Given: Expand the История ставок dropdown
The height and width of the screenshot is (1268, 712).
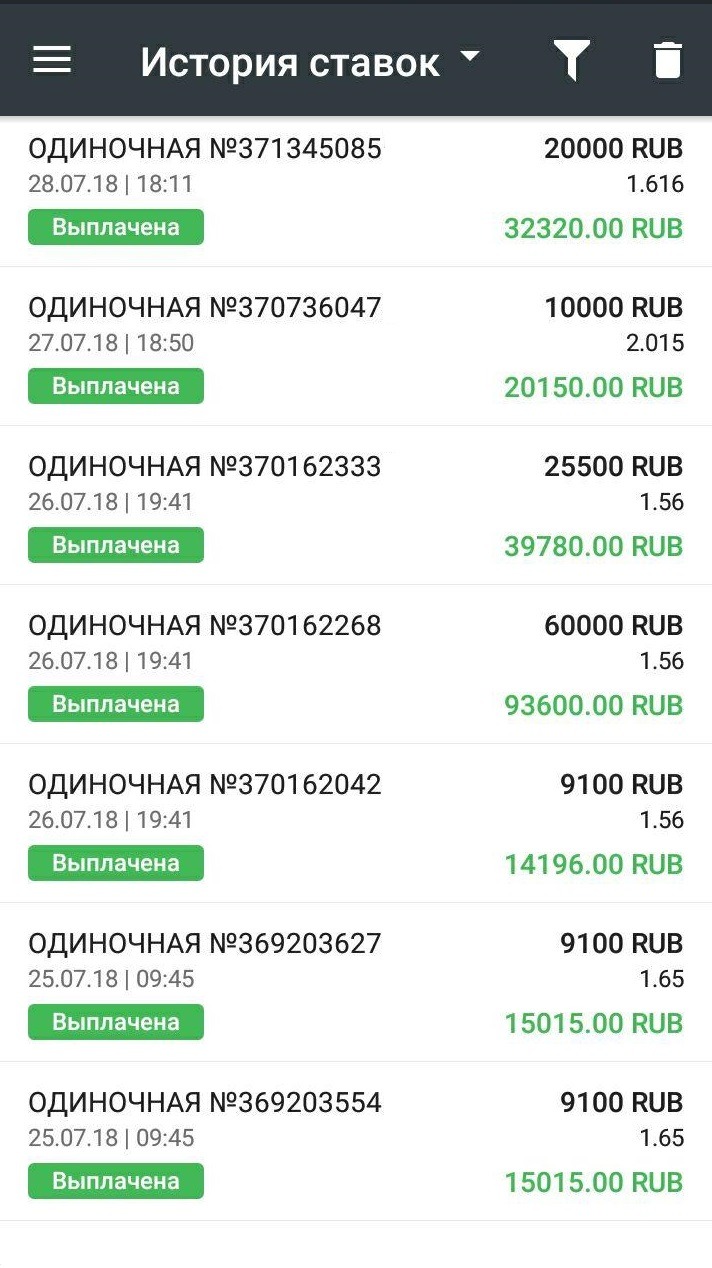Looking at the screenshot, I should point(470,58).
